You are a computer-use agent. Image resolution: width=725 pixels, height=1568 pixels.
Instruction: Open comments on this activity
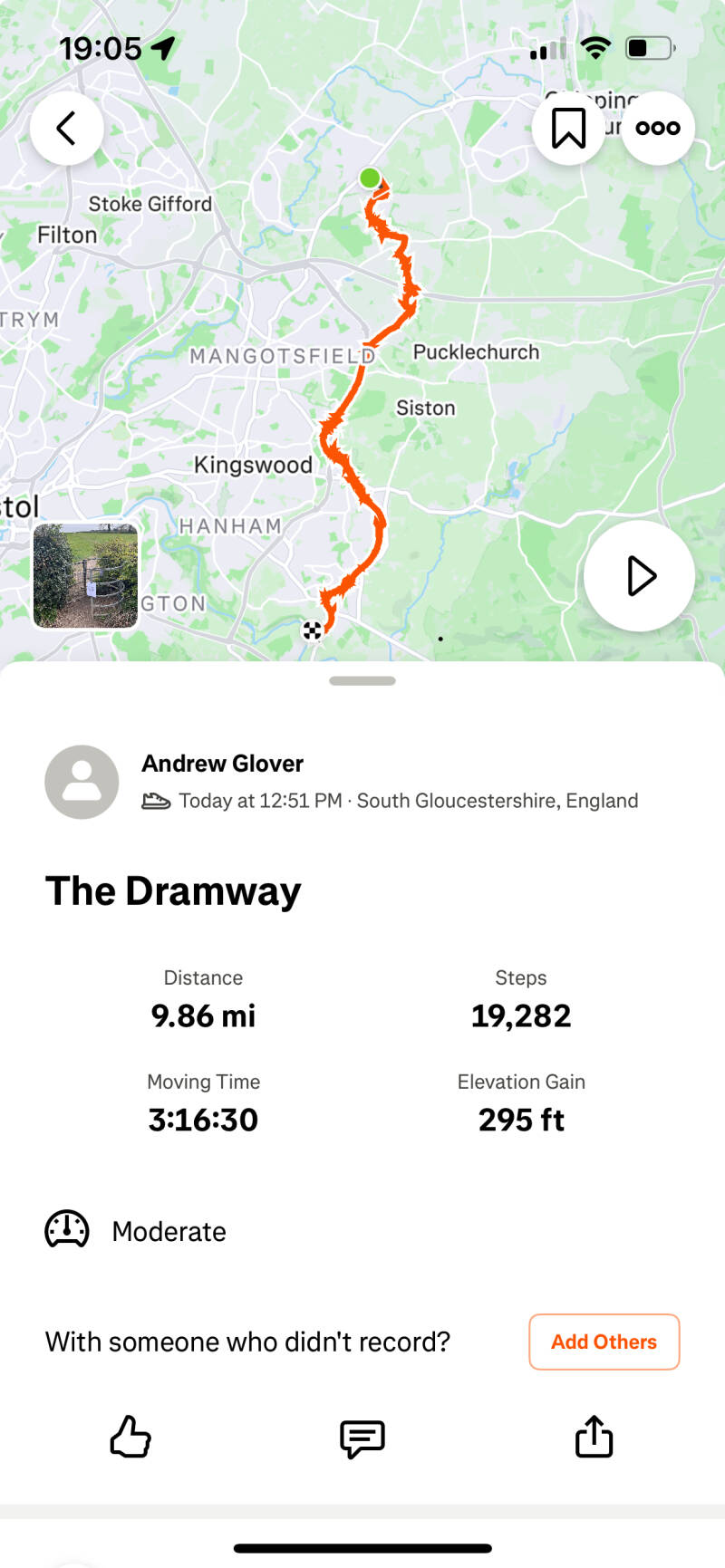coord(362,1438)
